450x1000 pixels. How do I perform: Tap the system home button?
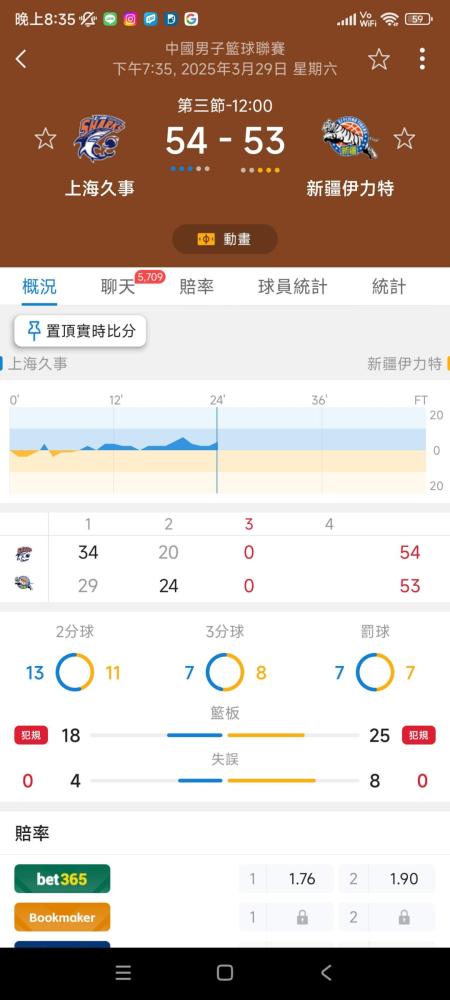click(x=224, y=973)
